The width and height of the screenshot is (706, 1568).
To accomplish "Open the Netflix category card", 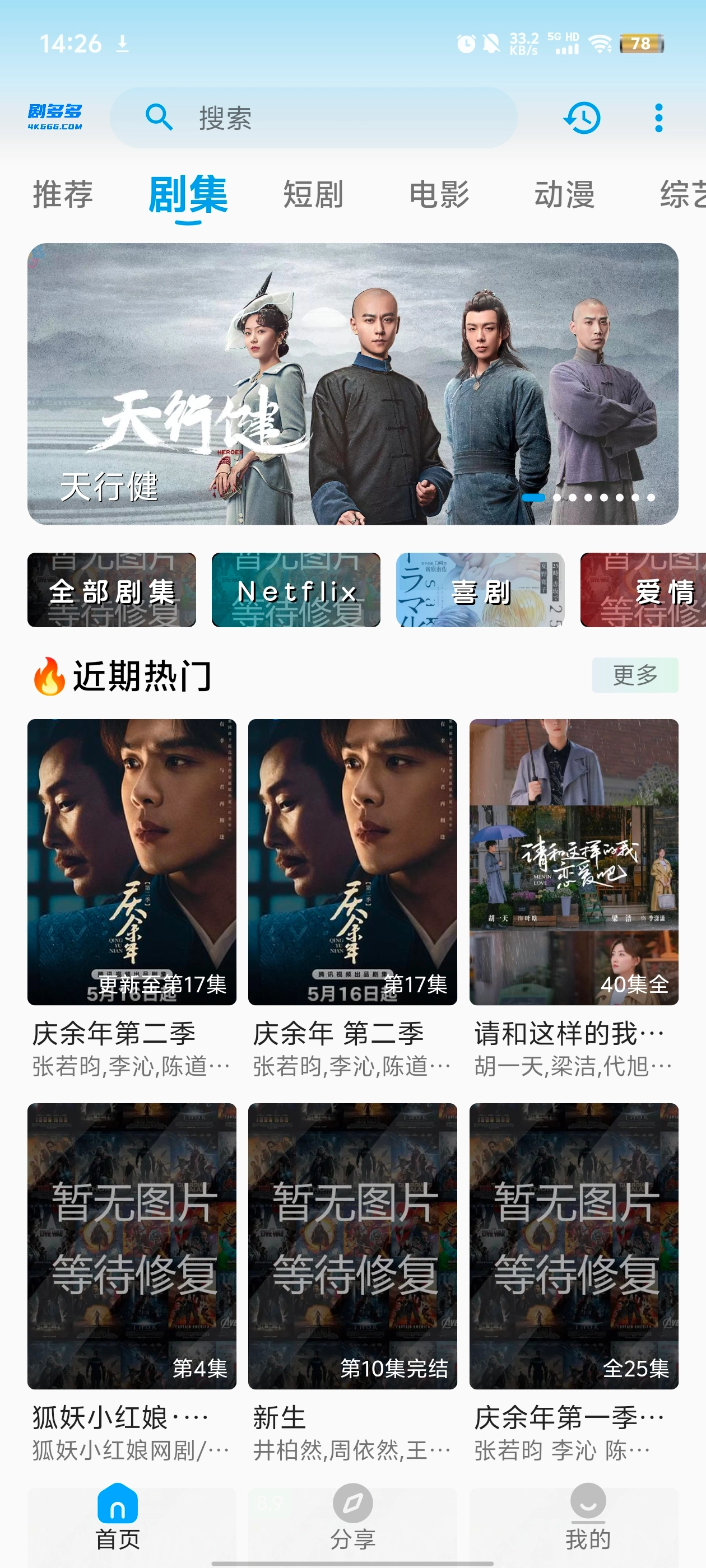I will (296, 589).
